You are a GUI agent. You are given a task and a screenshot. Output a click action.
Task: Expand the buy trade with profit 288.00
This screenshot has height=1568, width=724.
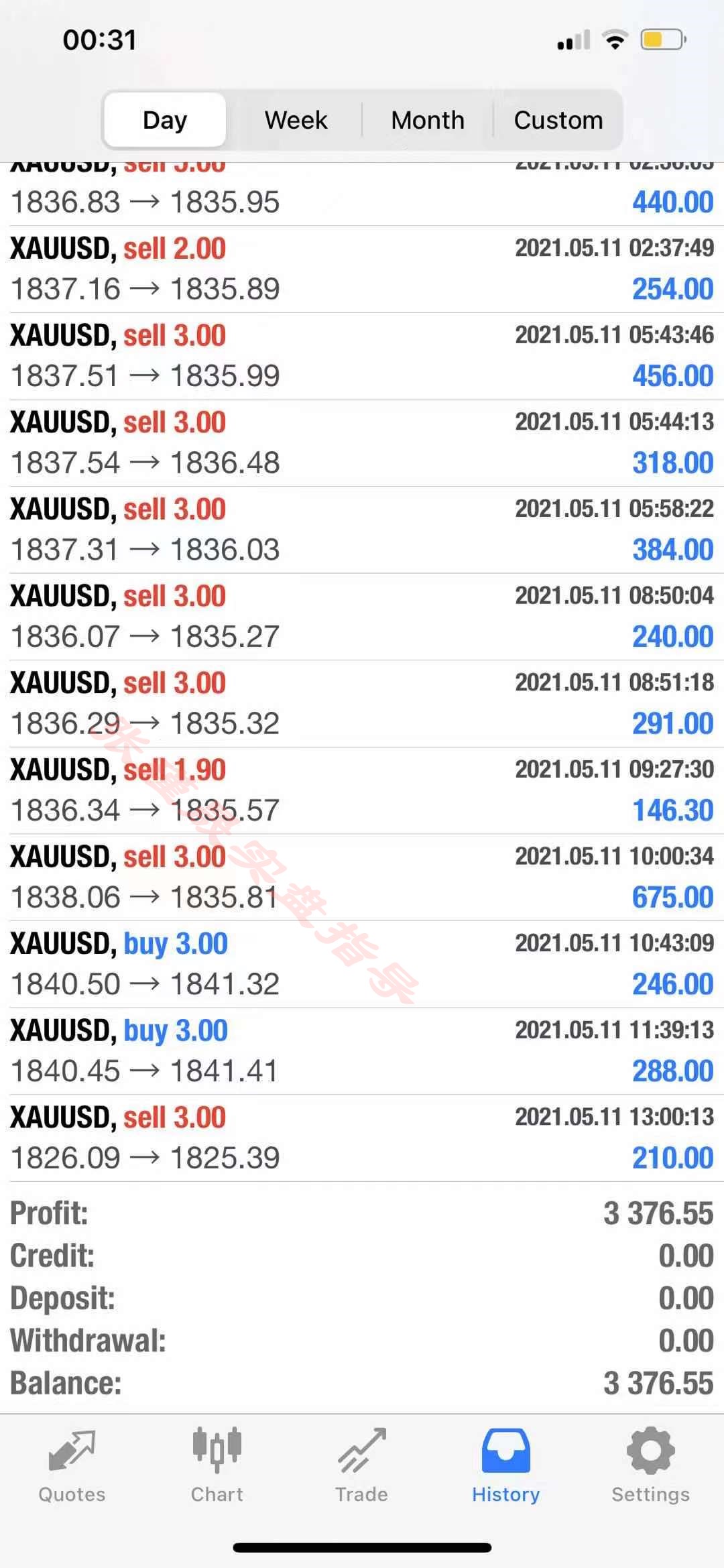click(x=362, y=1051)
